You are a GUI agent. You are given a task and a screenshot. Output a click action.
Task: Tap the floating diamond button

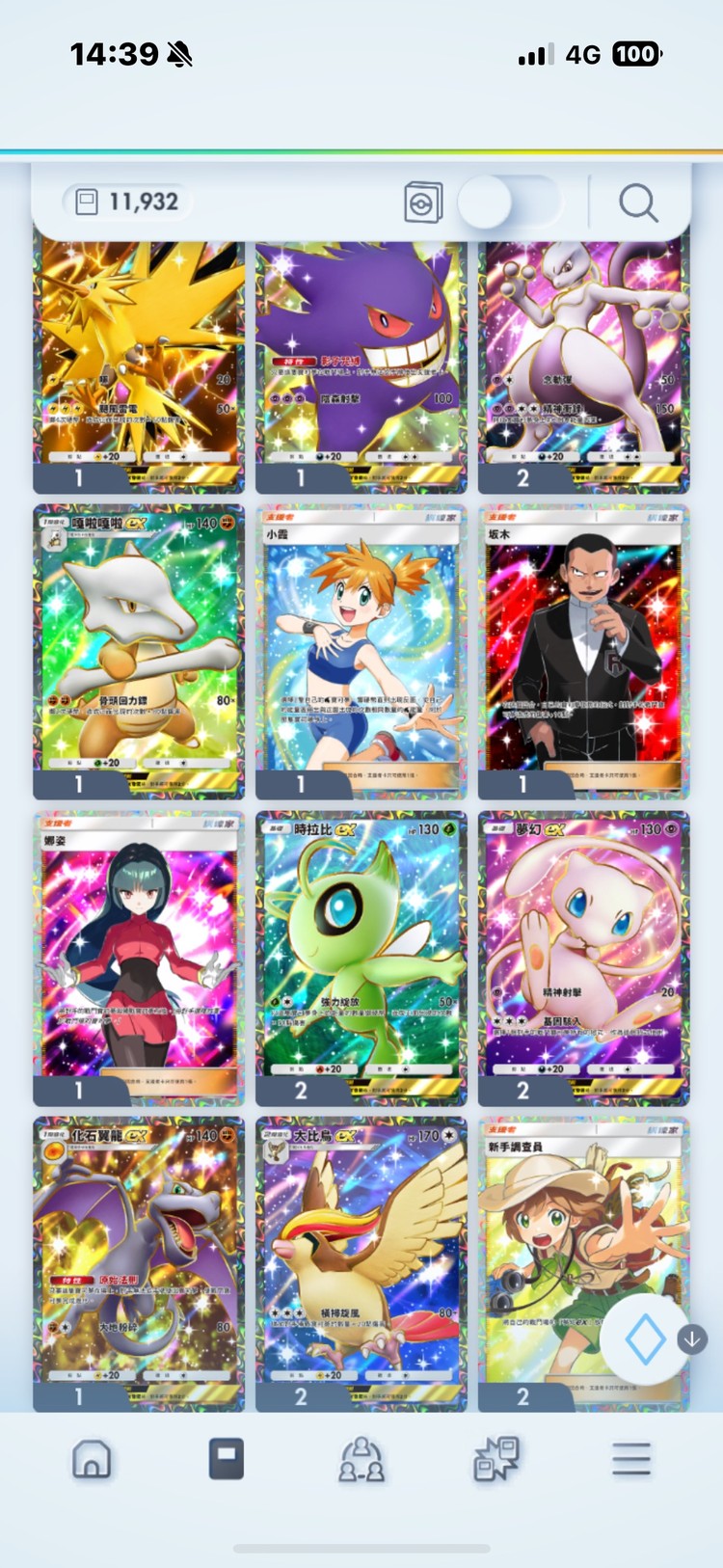[645, 1339]
